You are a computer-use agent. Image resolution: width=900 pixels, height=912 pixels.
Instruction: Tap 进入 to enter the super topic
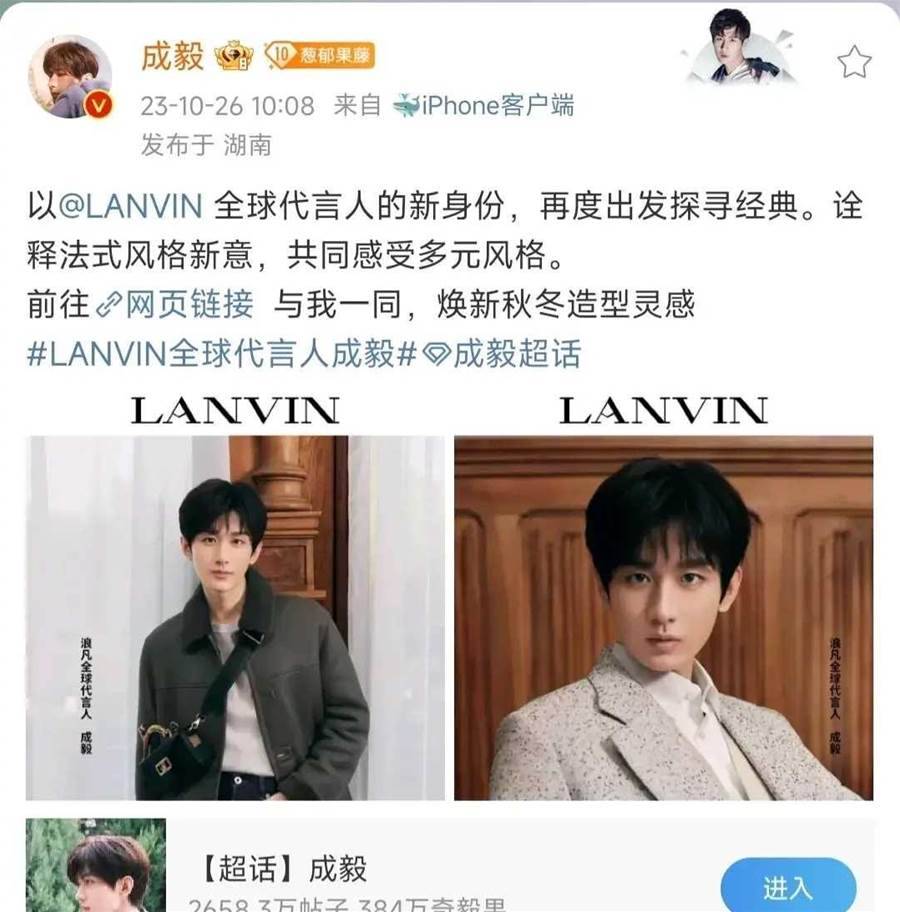pyautogui.click(x=787, y=886)
